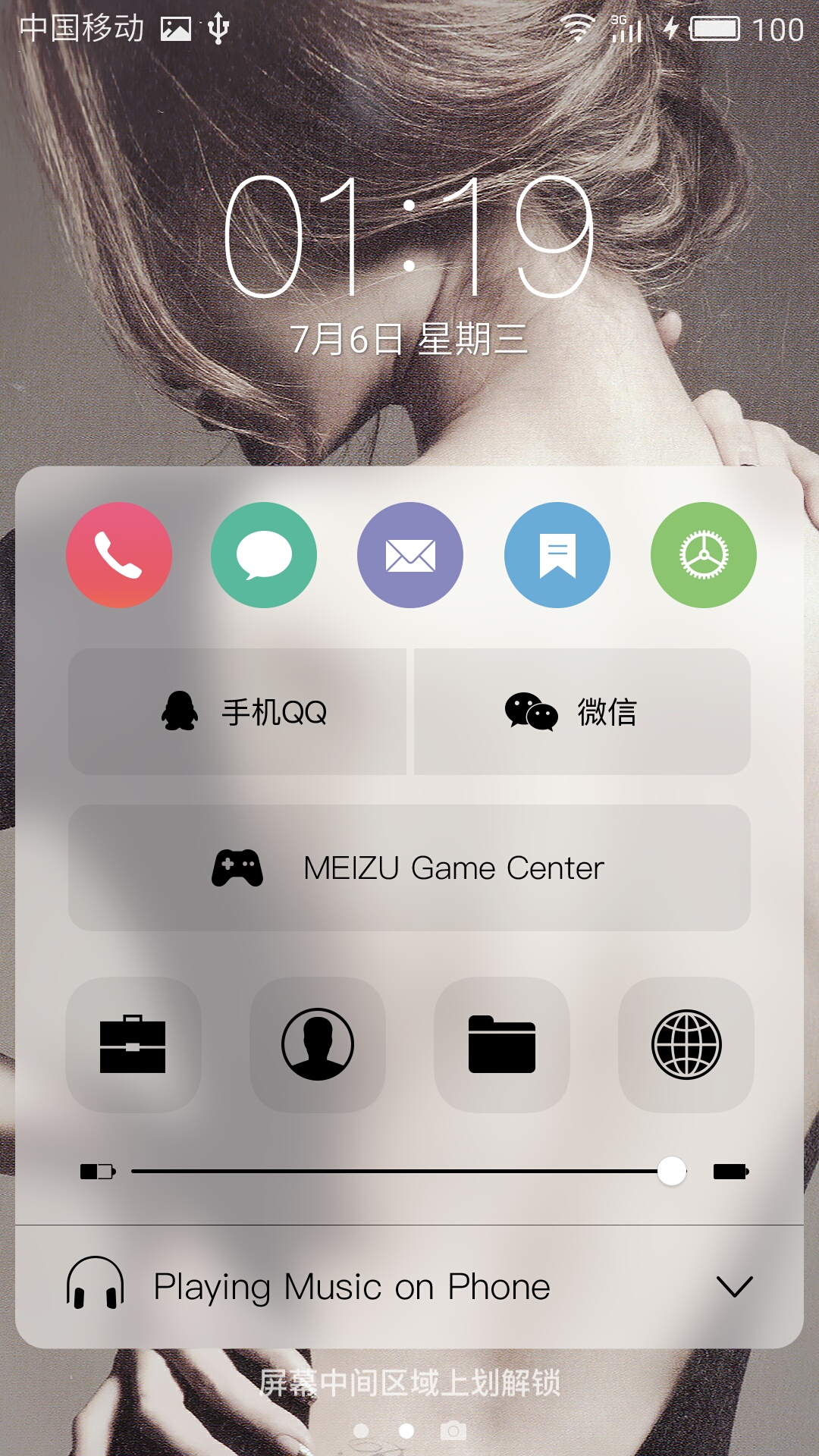Open the file manager folder shortcut
Image resolution: width=819 pixels, height=1456 pixels.
(x=502, y=1045)
